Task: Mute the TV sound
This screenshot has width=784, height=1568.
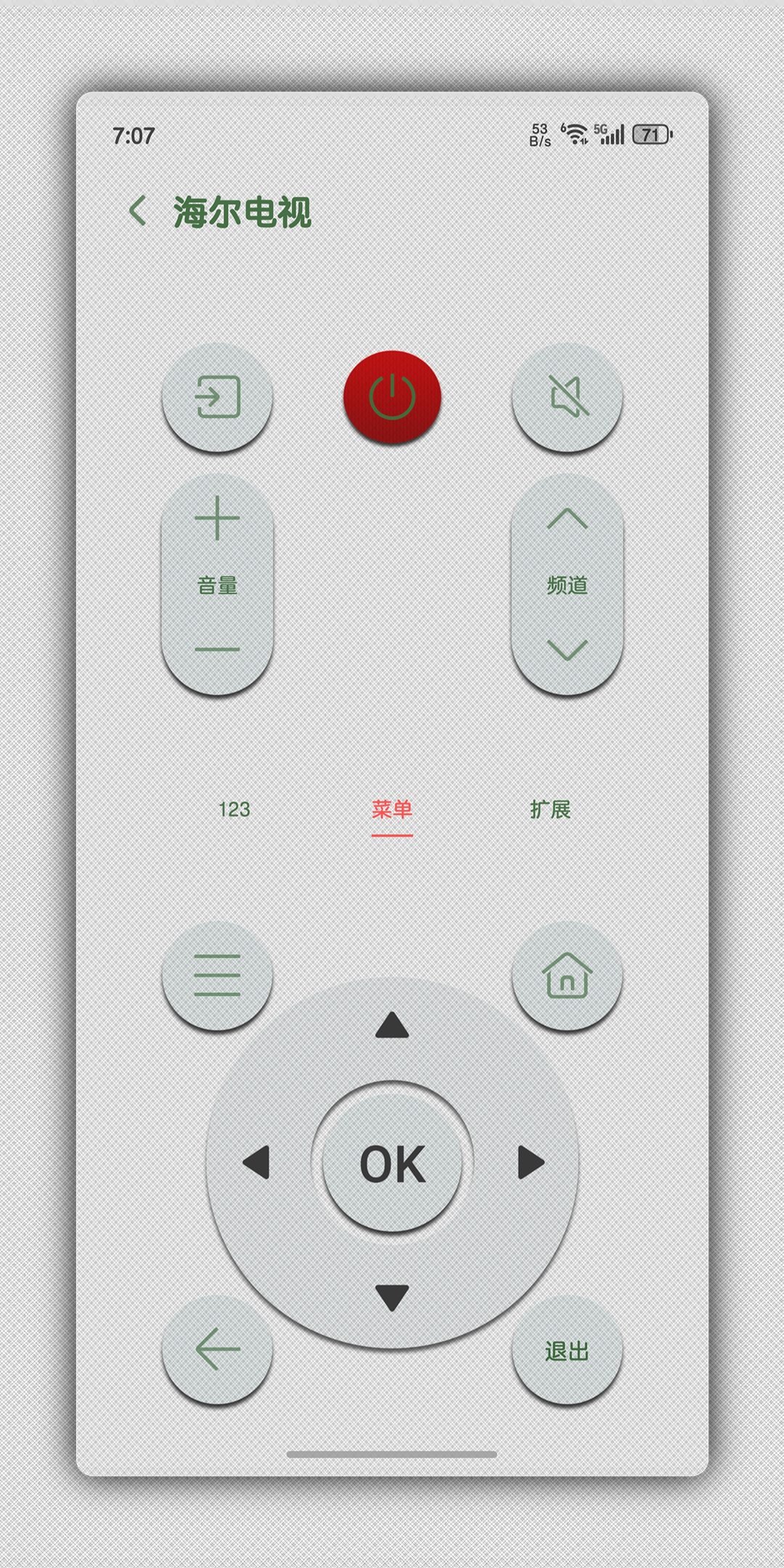Action: tap(567, 397)
